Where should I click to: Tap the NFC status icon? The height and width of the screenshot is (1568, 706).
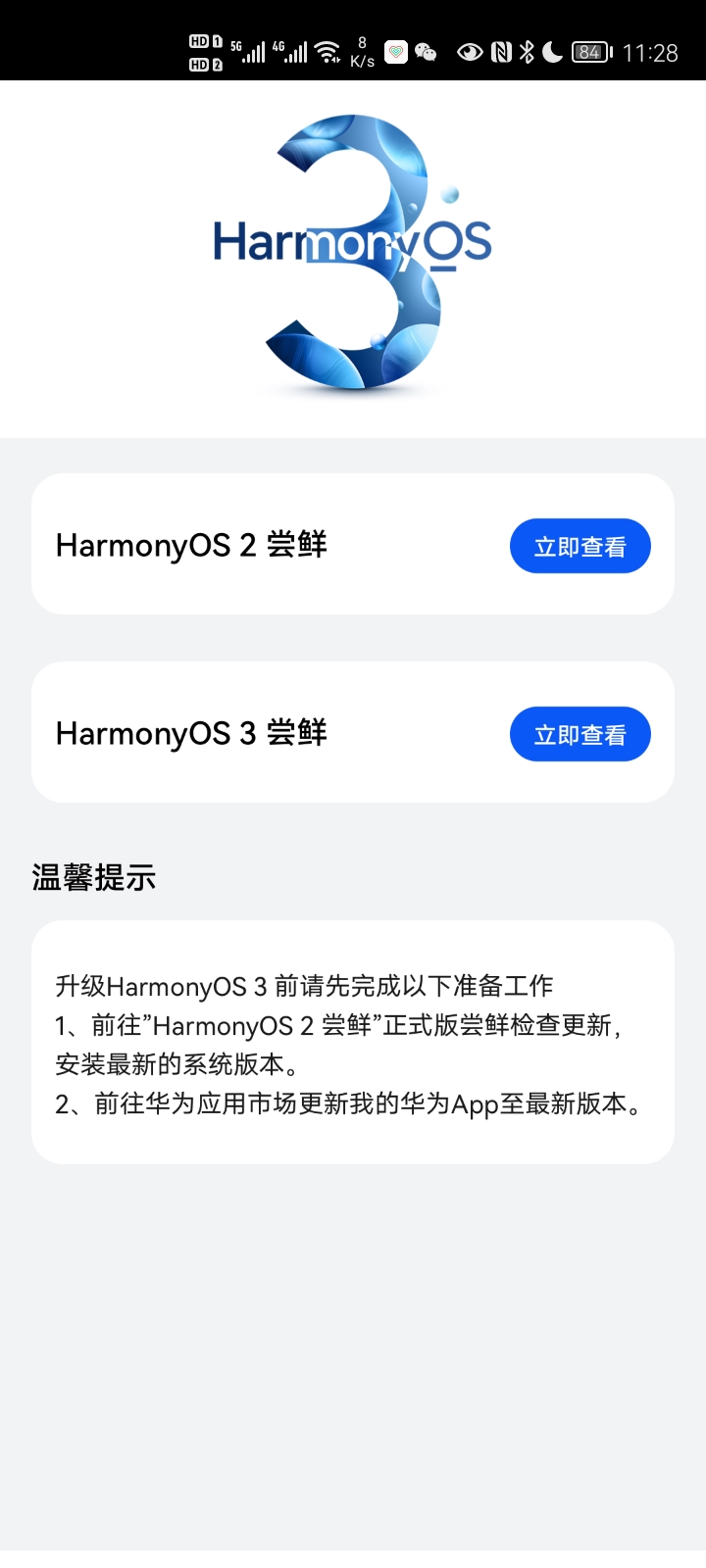tap(502, 51)
